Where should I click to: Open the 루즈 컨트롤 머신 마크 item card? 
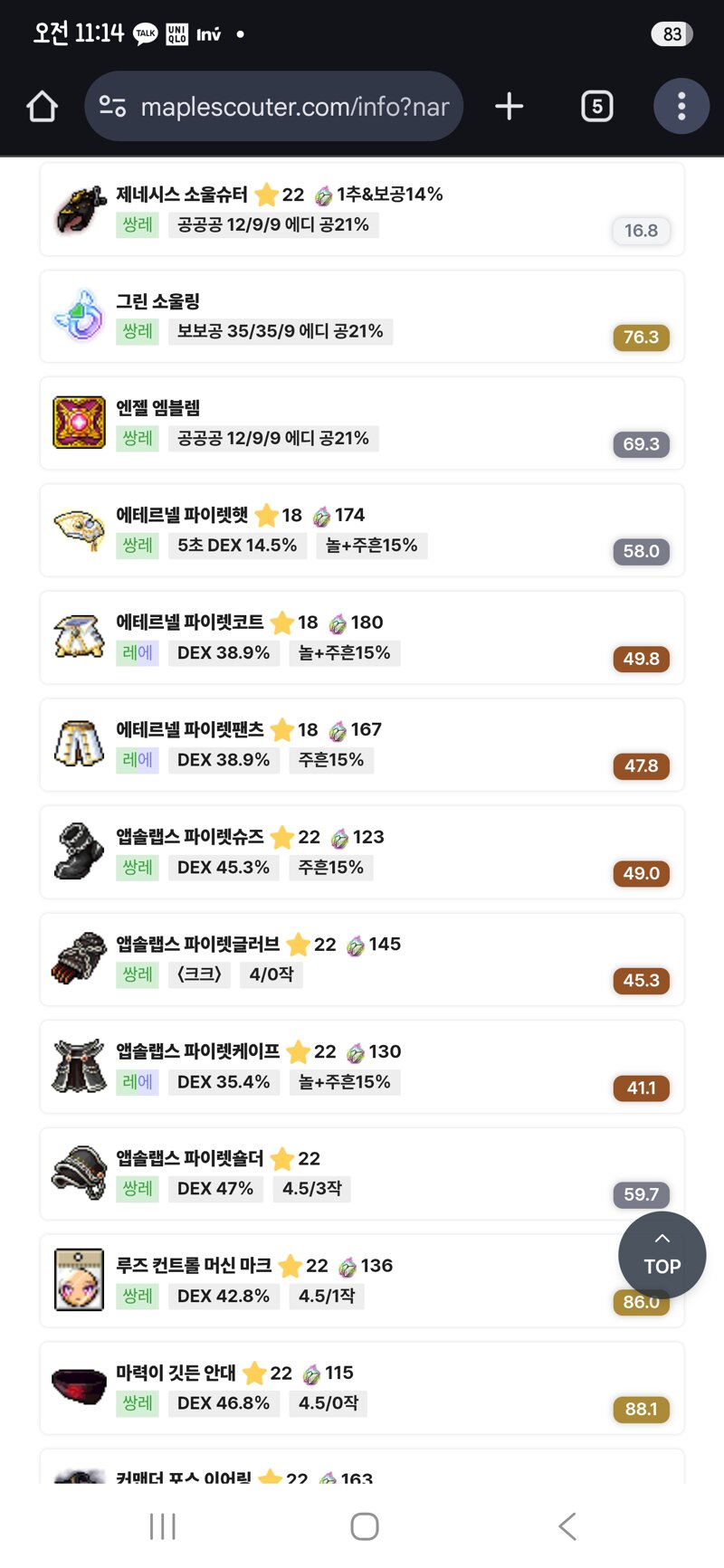[x=362, y=1281]
